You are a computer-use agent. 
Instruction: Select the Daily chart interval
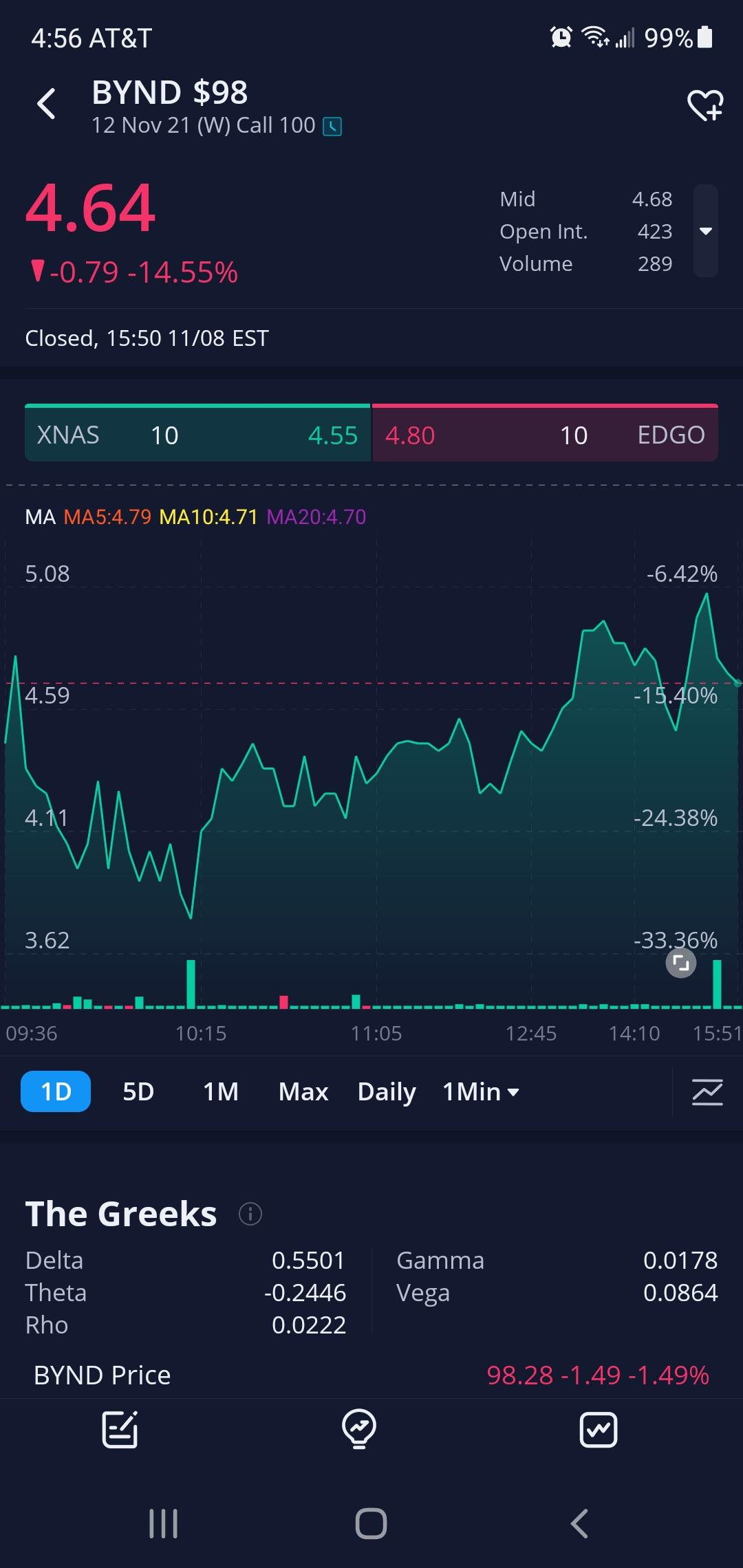[x=387, y=1091]
